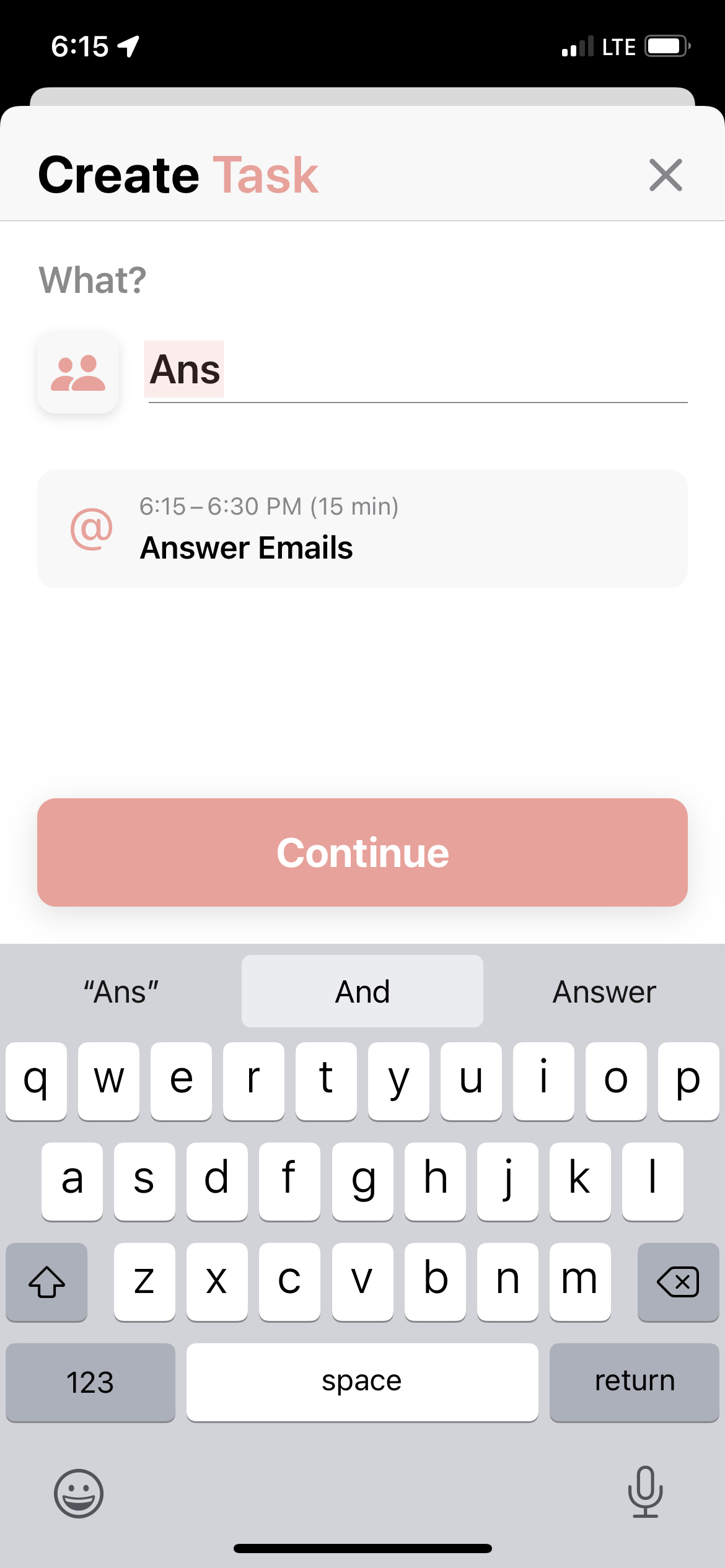
Task: Select the "Answer" autocomplete suggestion
Action: (x=603, y=991)
